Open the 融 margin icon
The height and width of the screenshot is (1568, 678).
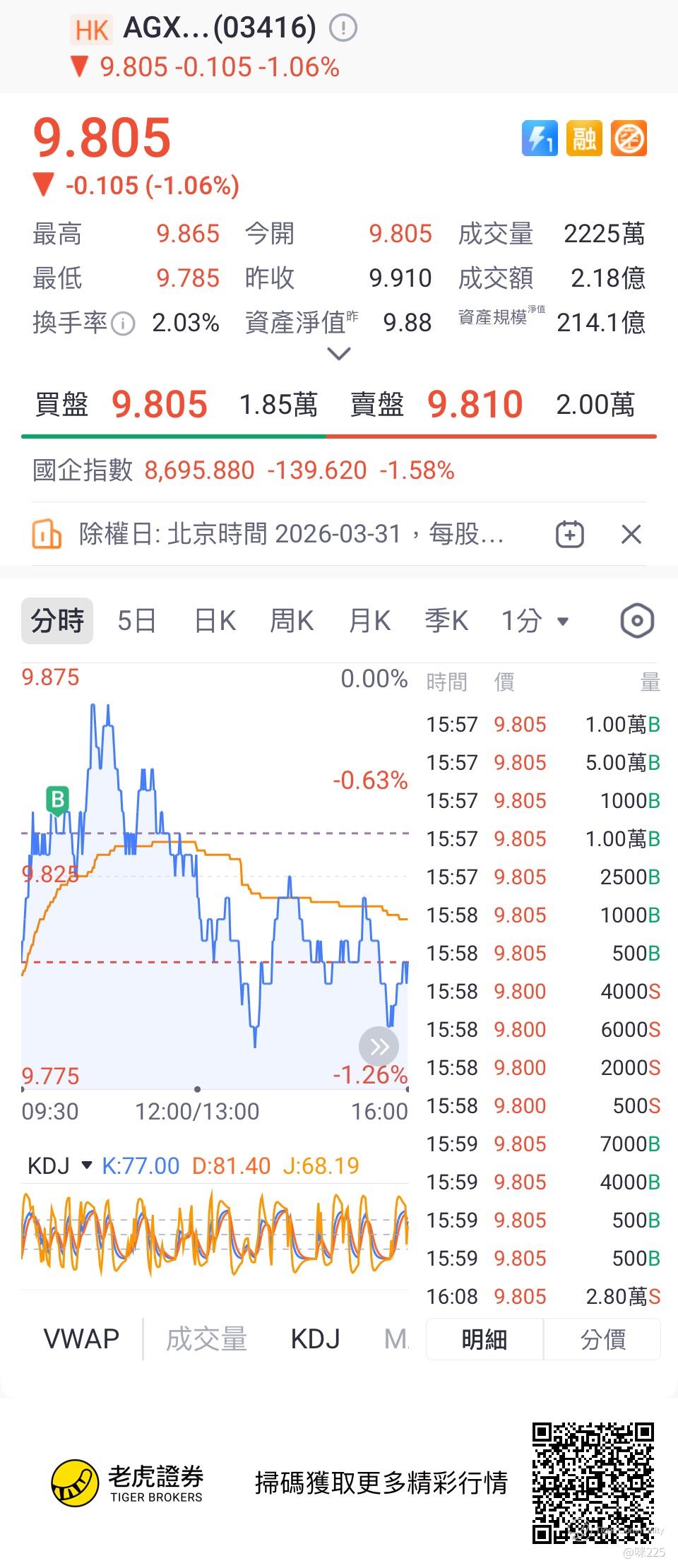coord(584,138)
